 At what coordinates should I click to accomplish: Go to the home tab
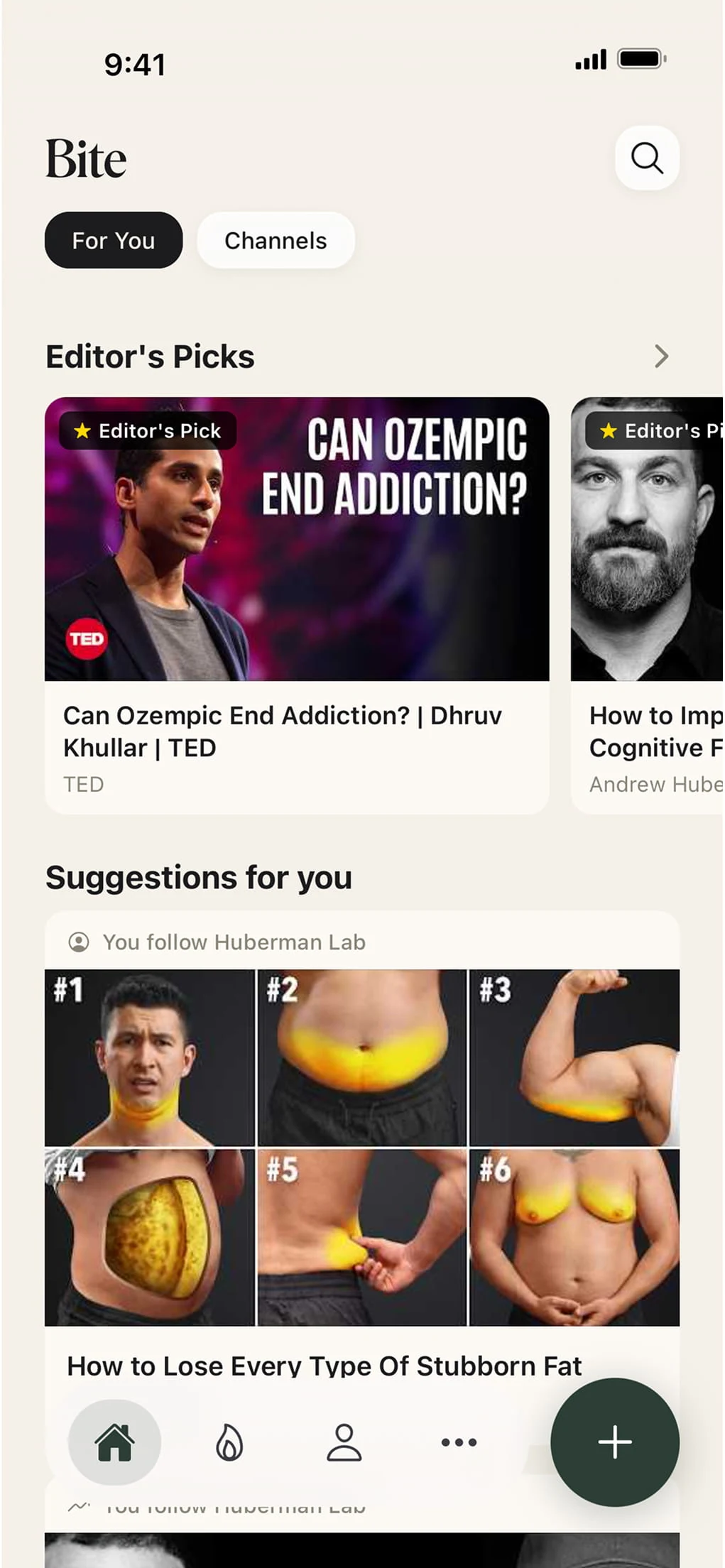click(x=114, y=1442)
